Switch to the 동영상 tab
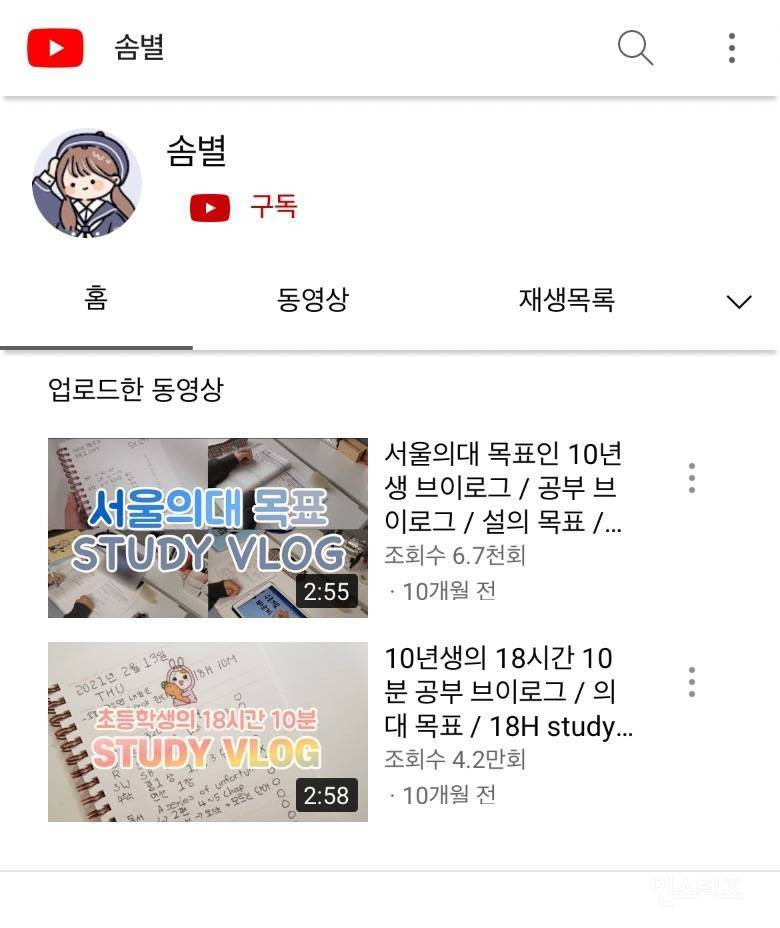The width and height of the screenshot is (780, 928). tap(312, 300)
